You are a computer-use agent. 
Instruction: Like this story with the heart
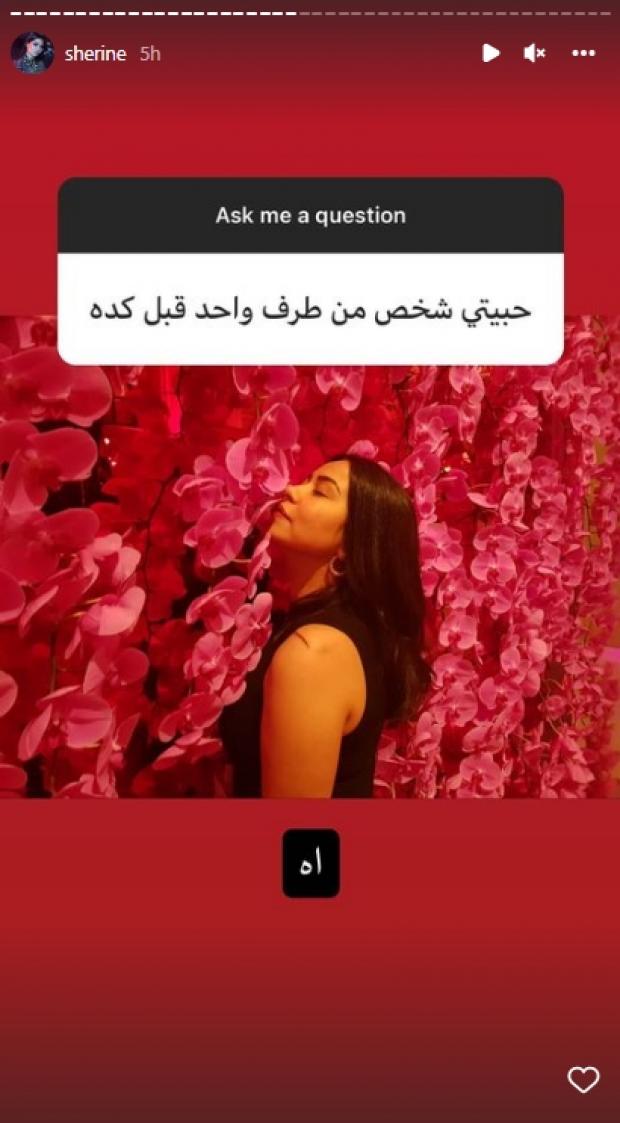[583, 1079]
